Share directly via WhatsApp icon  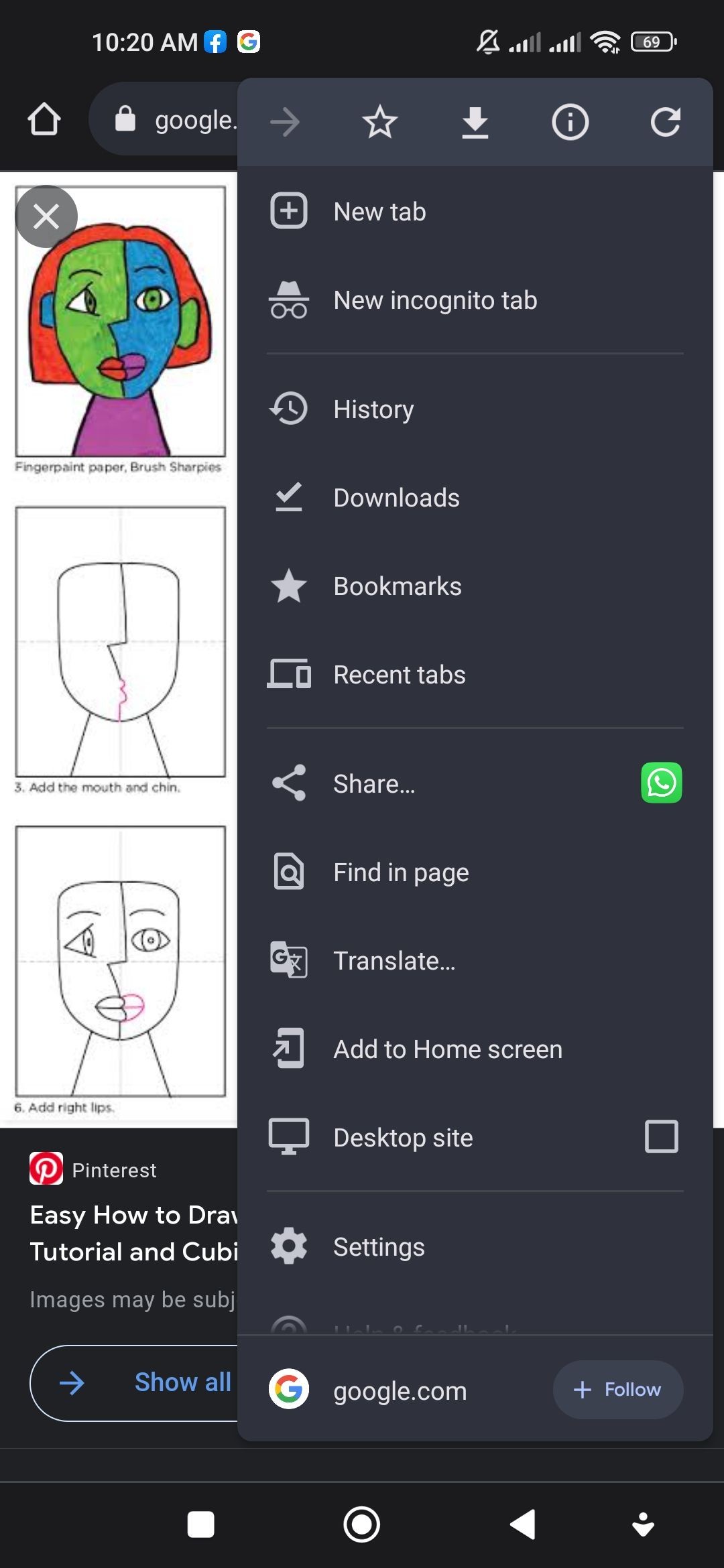[x=662, y=783]
